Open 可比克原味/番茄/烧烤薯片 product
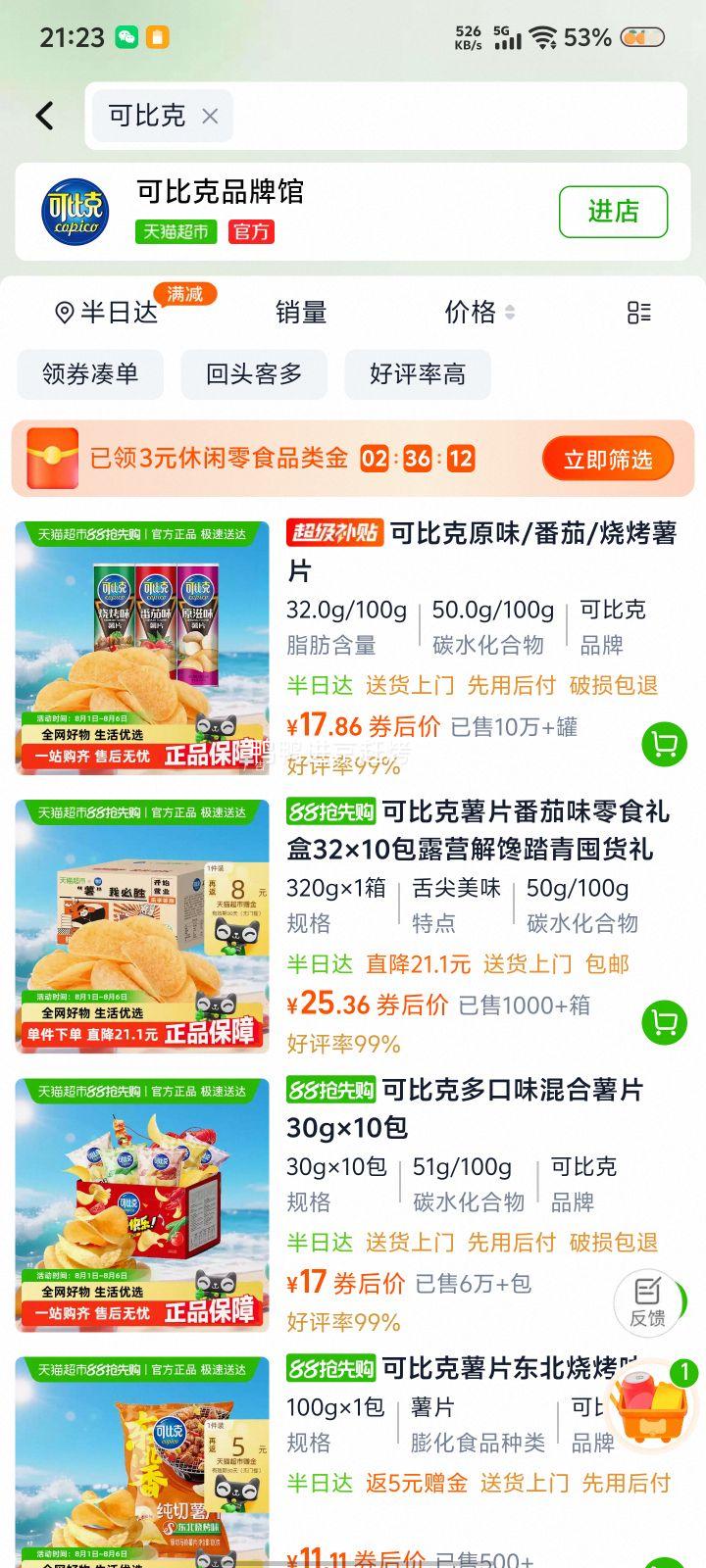This screenshot has width=706, height=1568. [x=480, y=551]
